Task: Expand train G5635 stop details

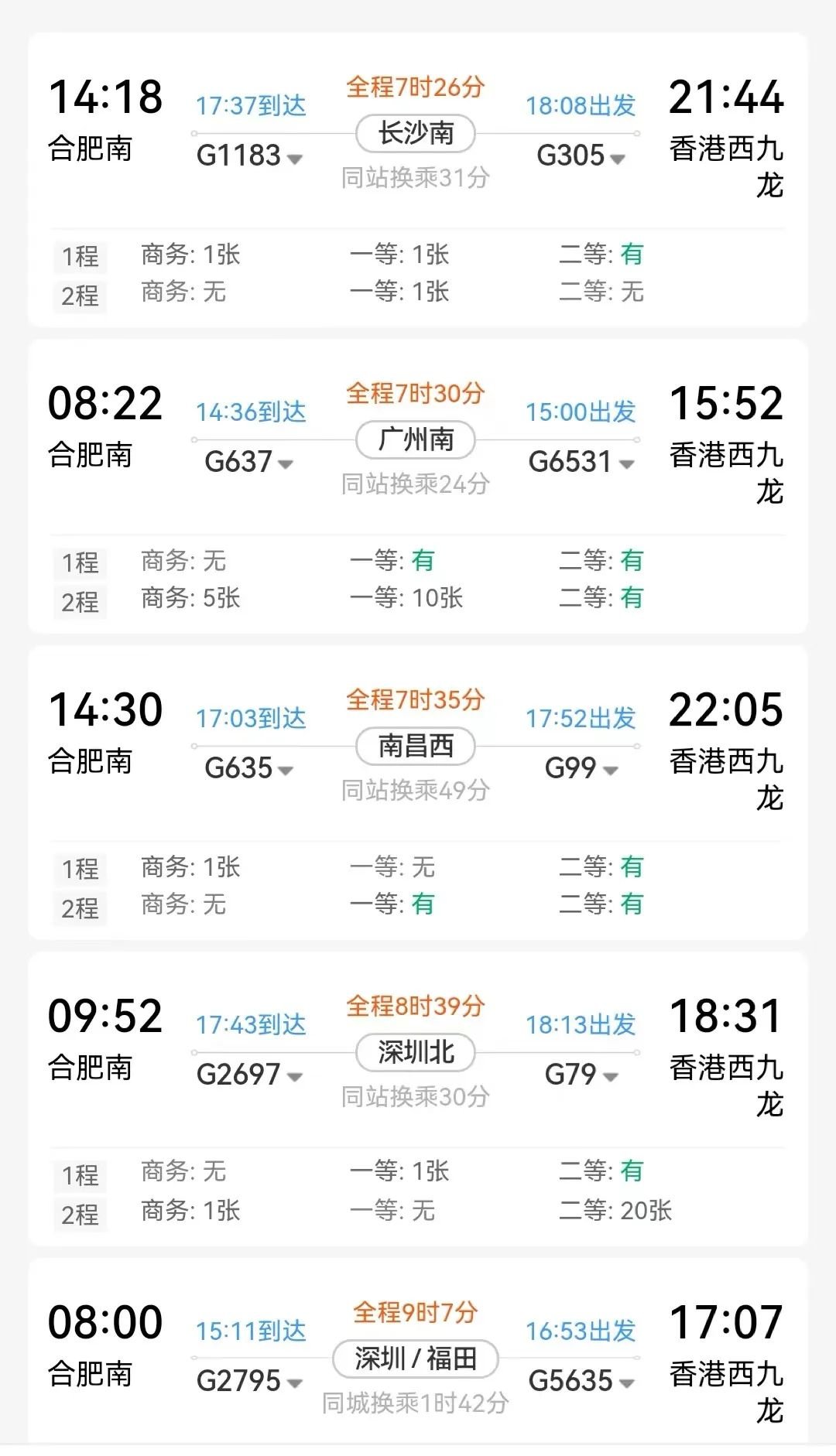Action: coord(581,1381)
